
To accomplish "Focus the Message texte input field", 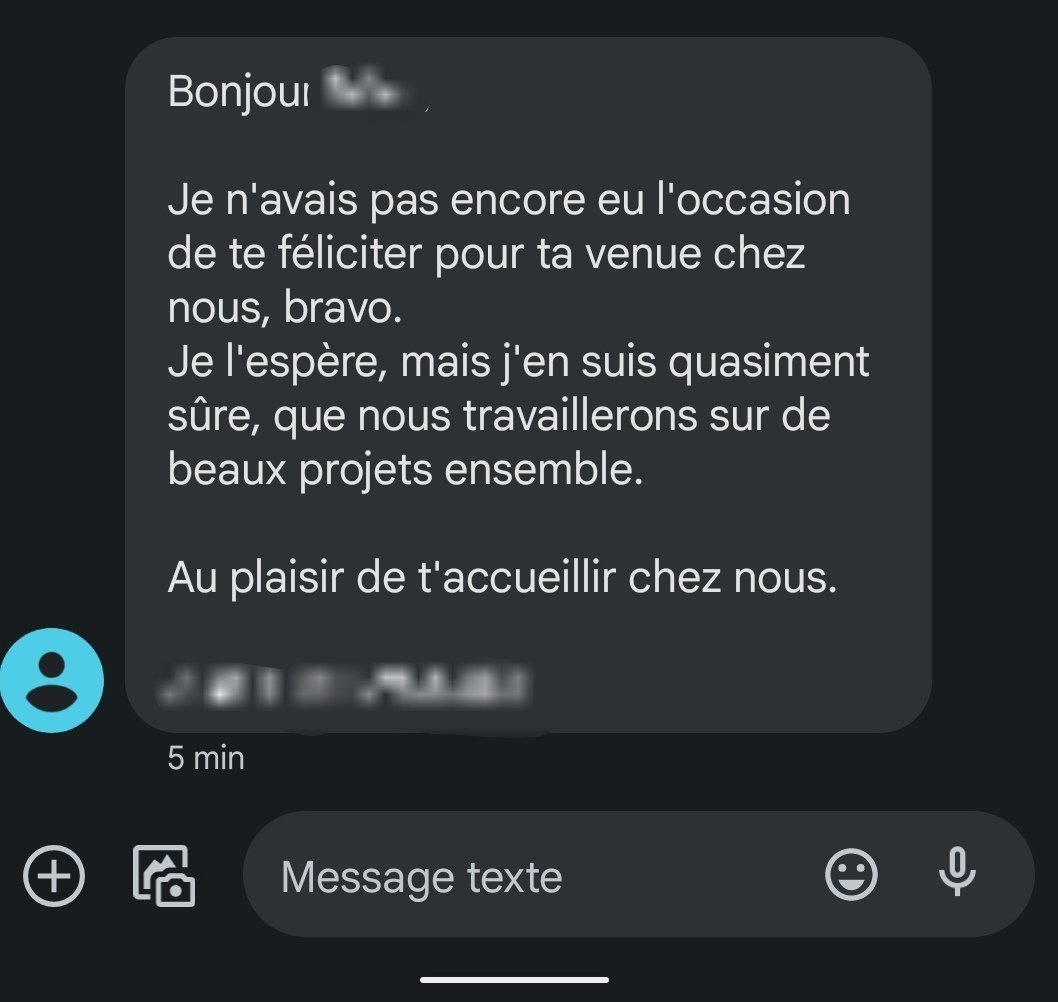I will 520,877.
